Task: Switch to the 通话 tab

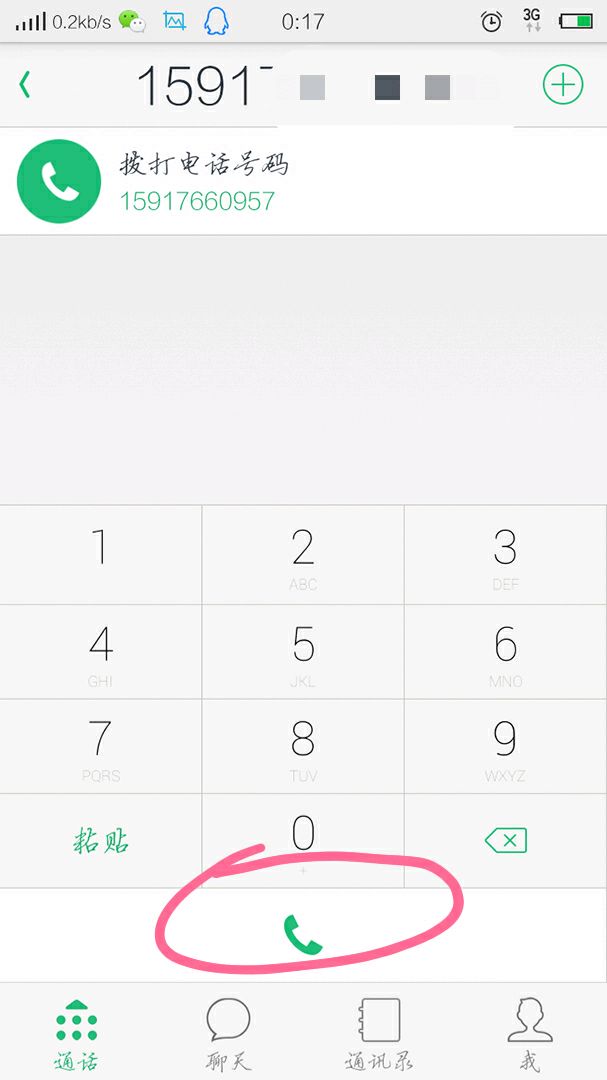Action: tap(76, 1034)
